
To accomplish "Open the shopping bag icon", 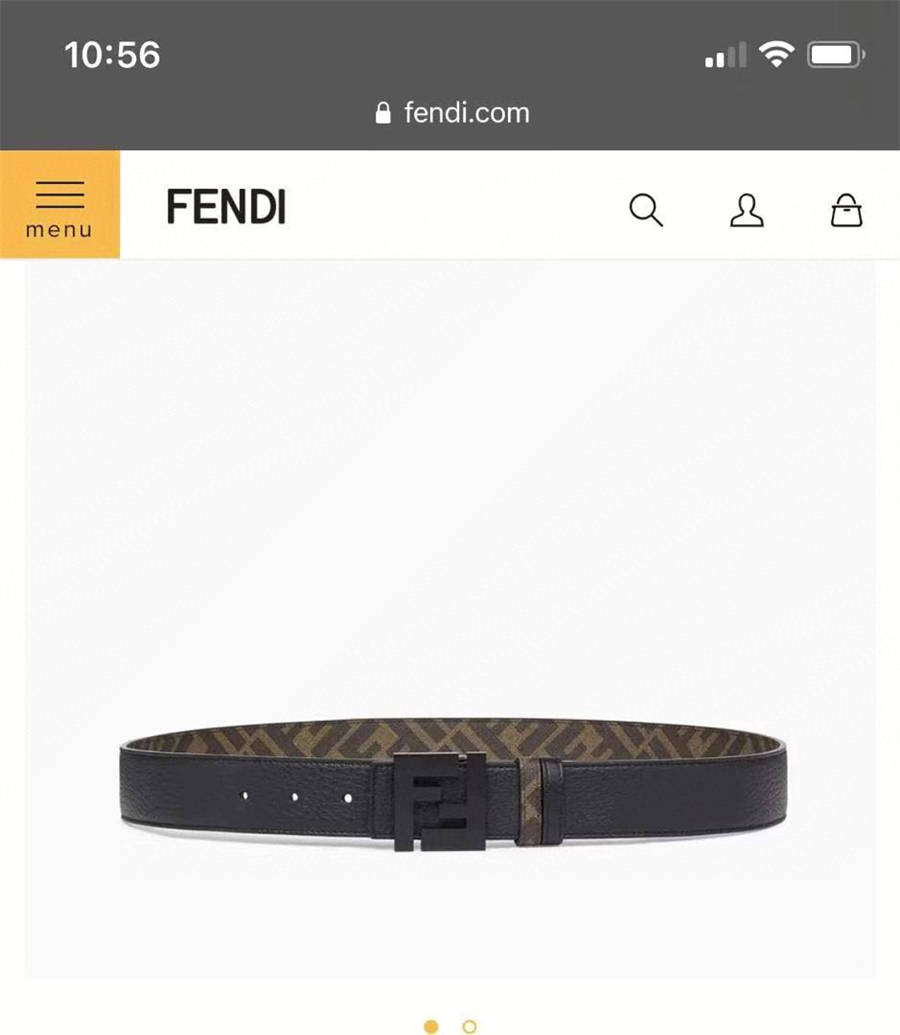I will click(x=846, y=210).
